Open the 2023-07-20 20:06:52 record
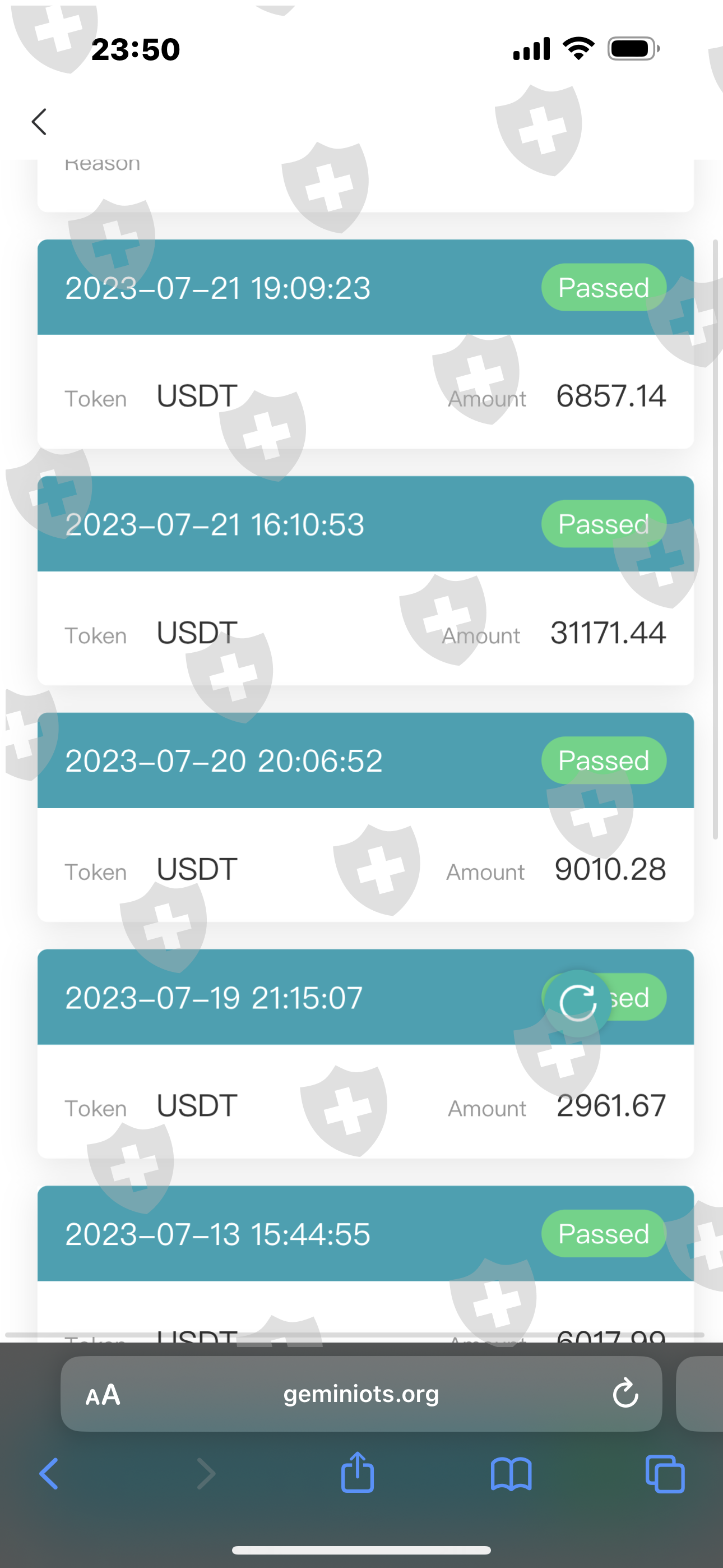Viewport: 723px width, 1568px height. (x=365, y=817)
